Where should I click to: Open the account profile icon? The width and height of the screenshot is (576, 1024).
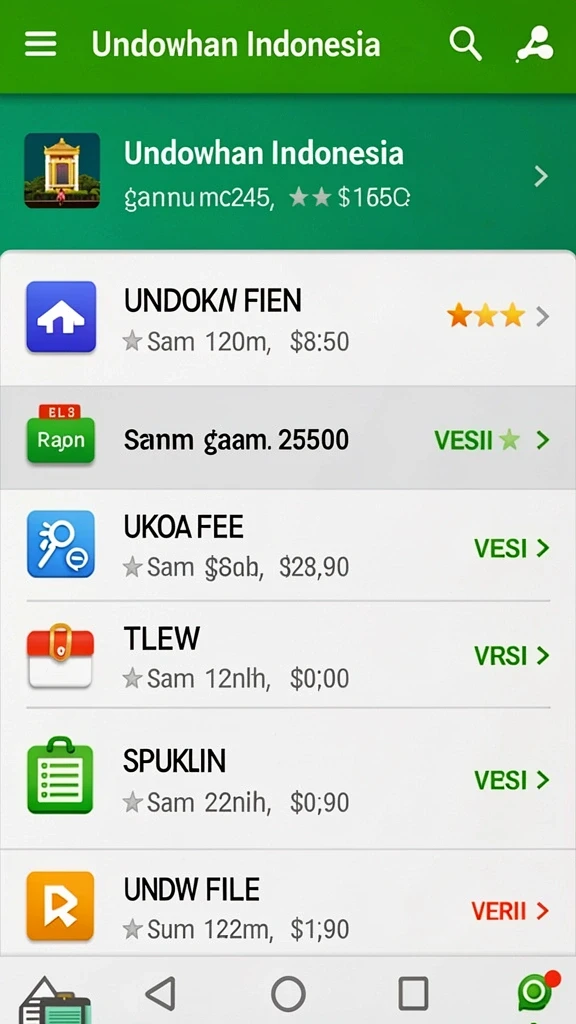click(x=535, y=45)
